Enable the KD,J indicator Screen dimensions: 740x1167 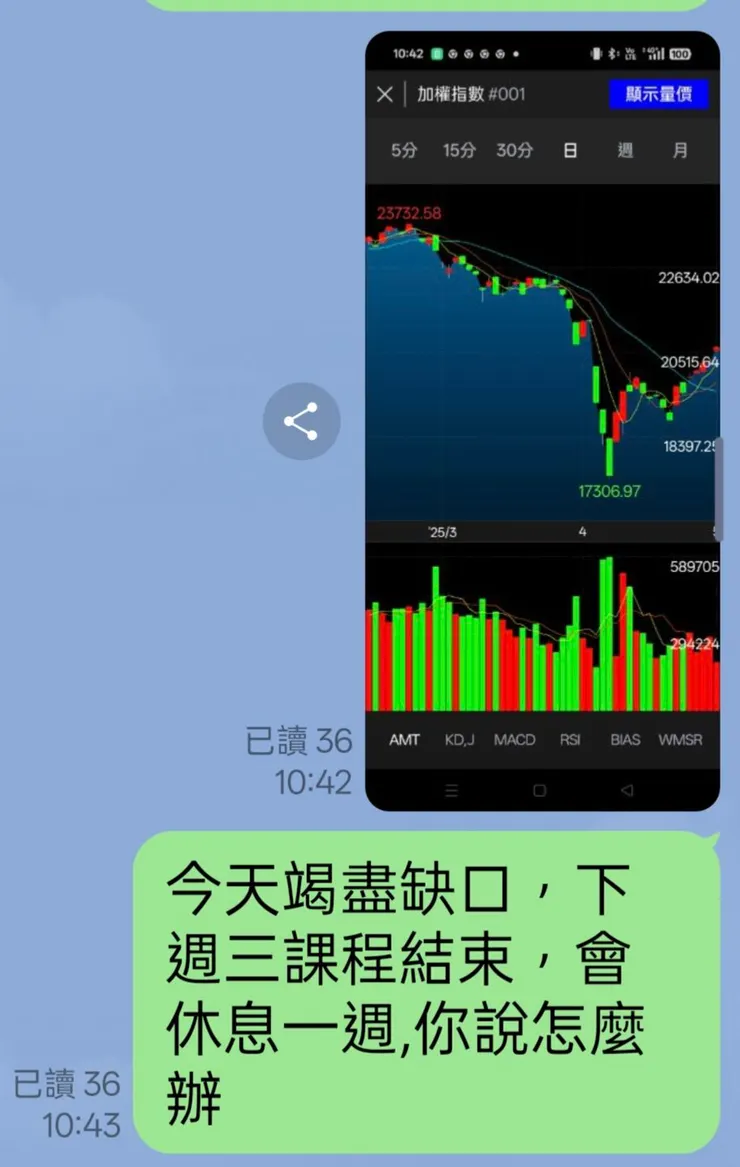pos(458,739)
